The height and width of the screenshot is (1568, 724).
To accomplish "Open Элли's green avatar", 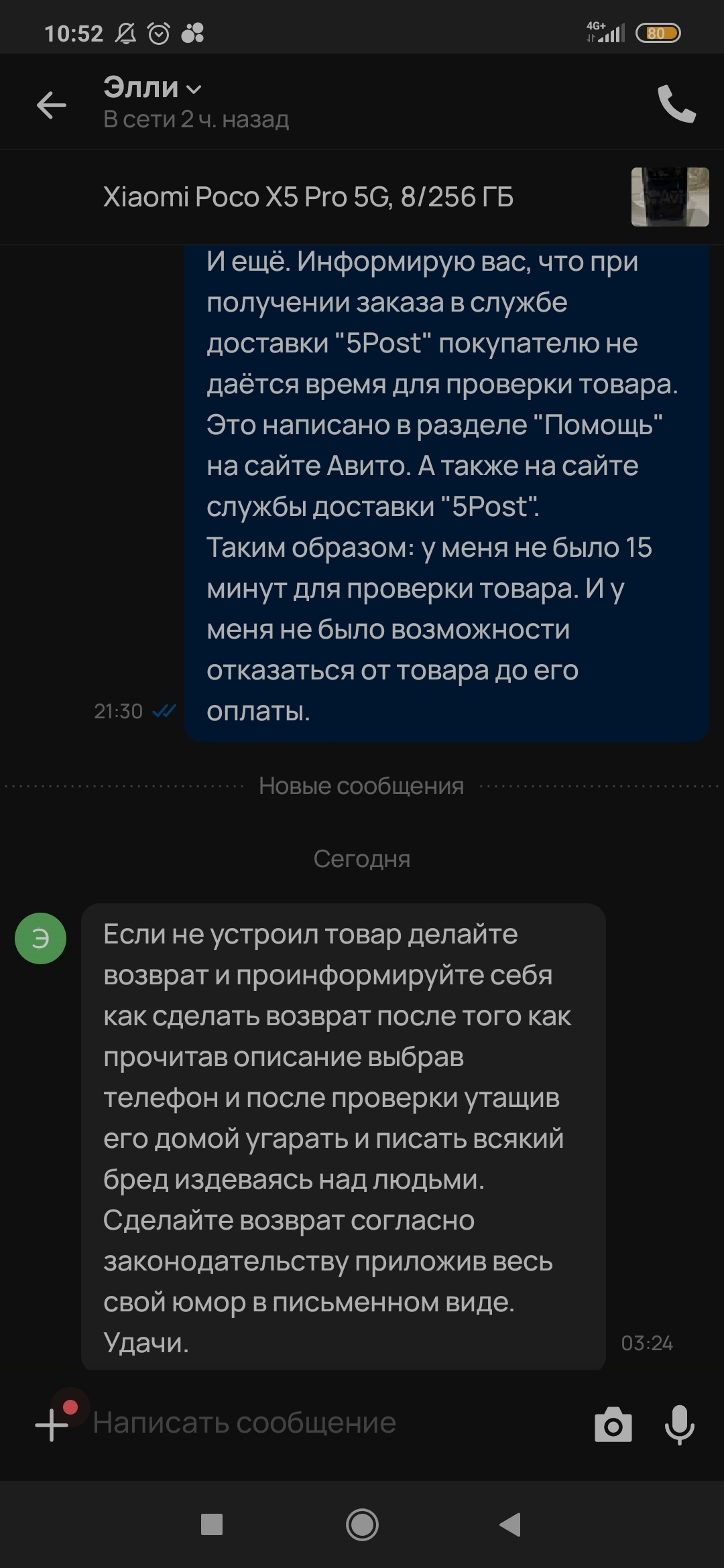I will click(x=40, y=939).
